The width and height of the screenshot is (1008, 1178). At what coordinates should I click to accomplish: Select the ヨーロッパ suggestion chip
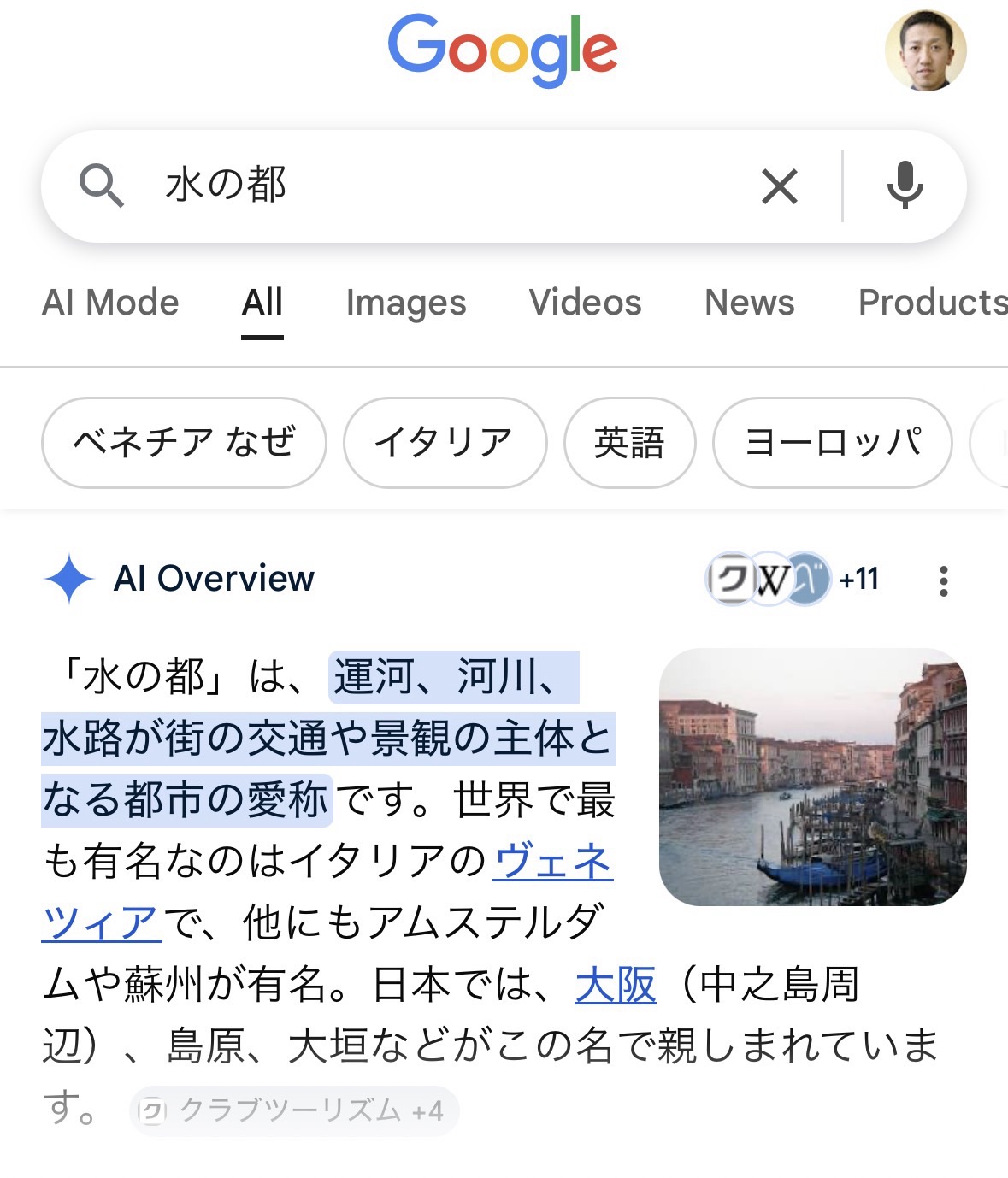pos(832,443)
